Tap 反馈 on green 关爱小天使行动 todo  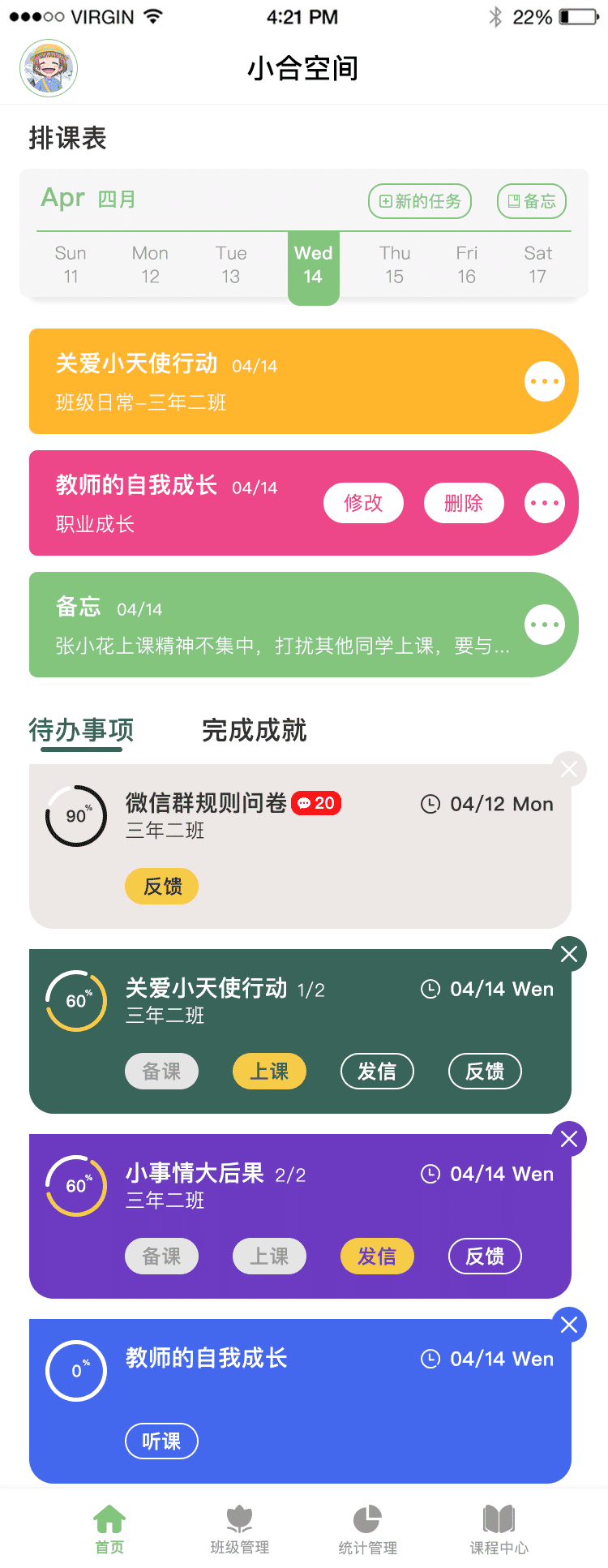click(485, 1072)
